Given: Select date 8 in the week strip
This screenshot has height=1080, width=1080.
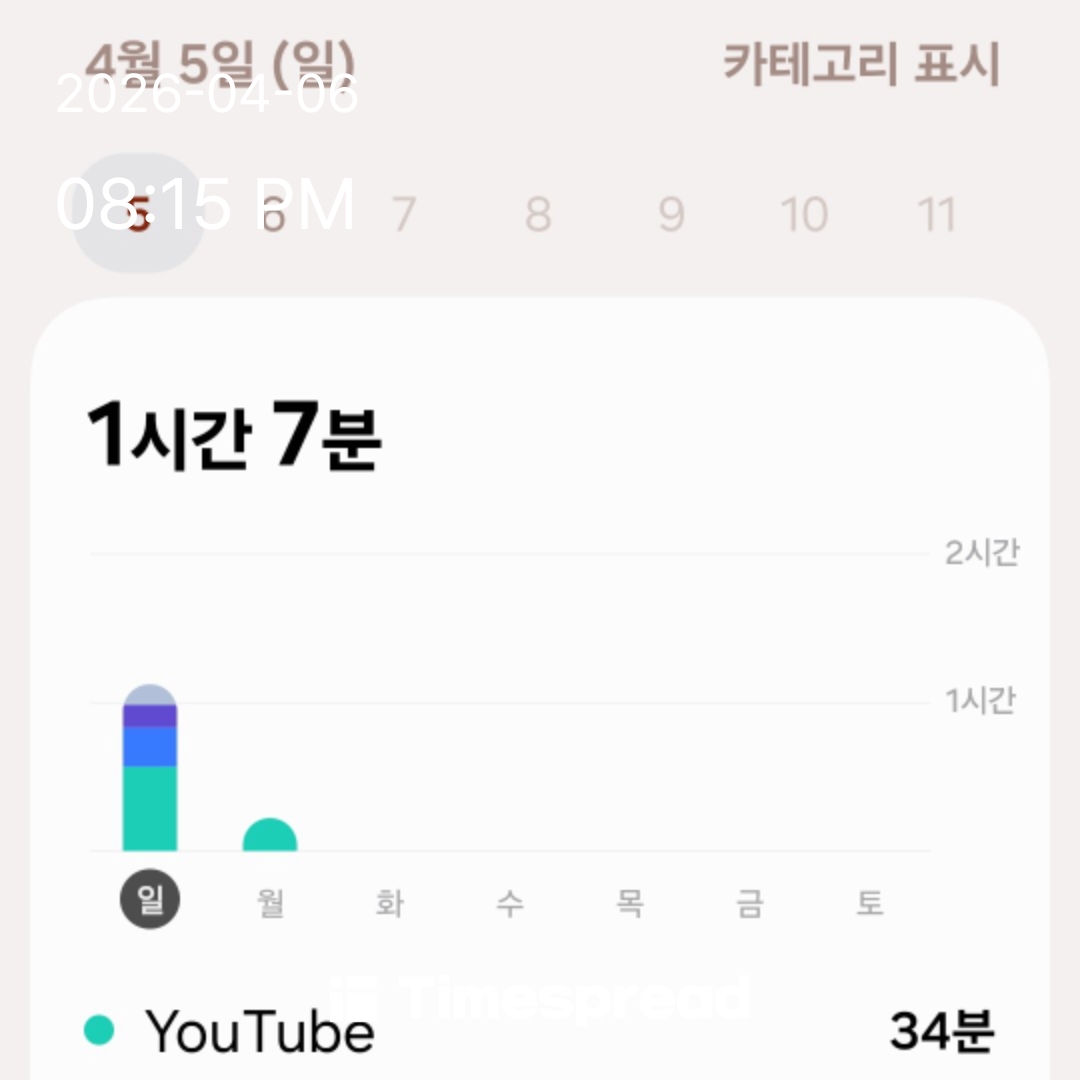Looking at the screenshot, I should click(538, 214).
